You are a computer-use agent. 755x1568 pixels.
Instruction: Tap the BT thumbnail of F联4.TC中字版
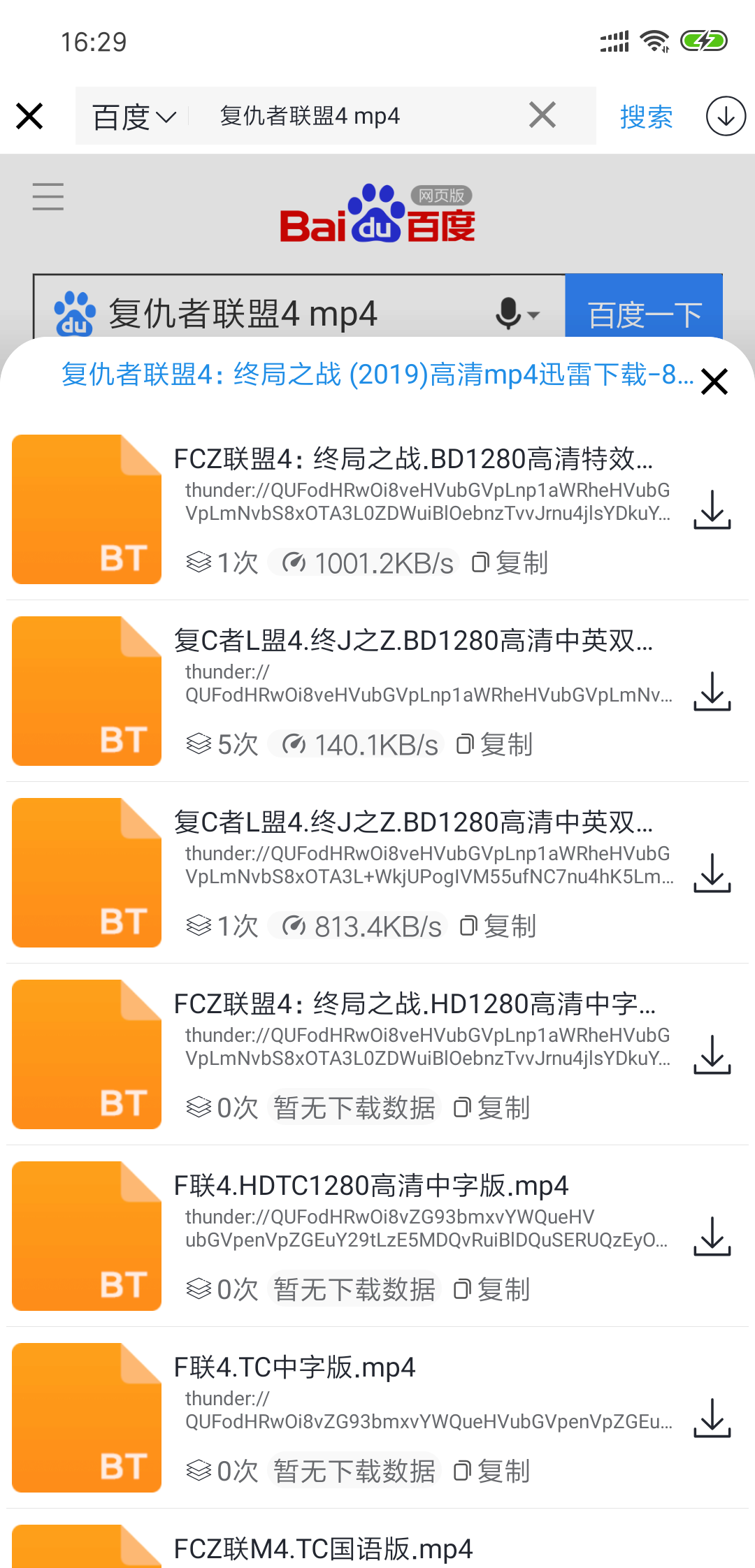pyautogui.click(x=85, y=1417)
